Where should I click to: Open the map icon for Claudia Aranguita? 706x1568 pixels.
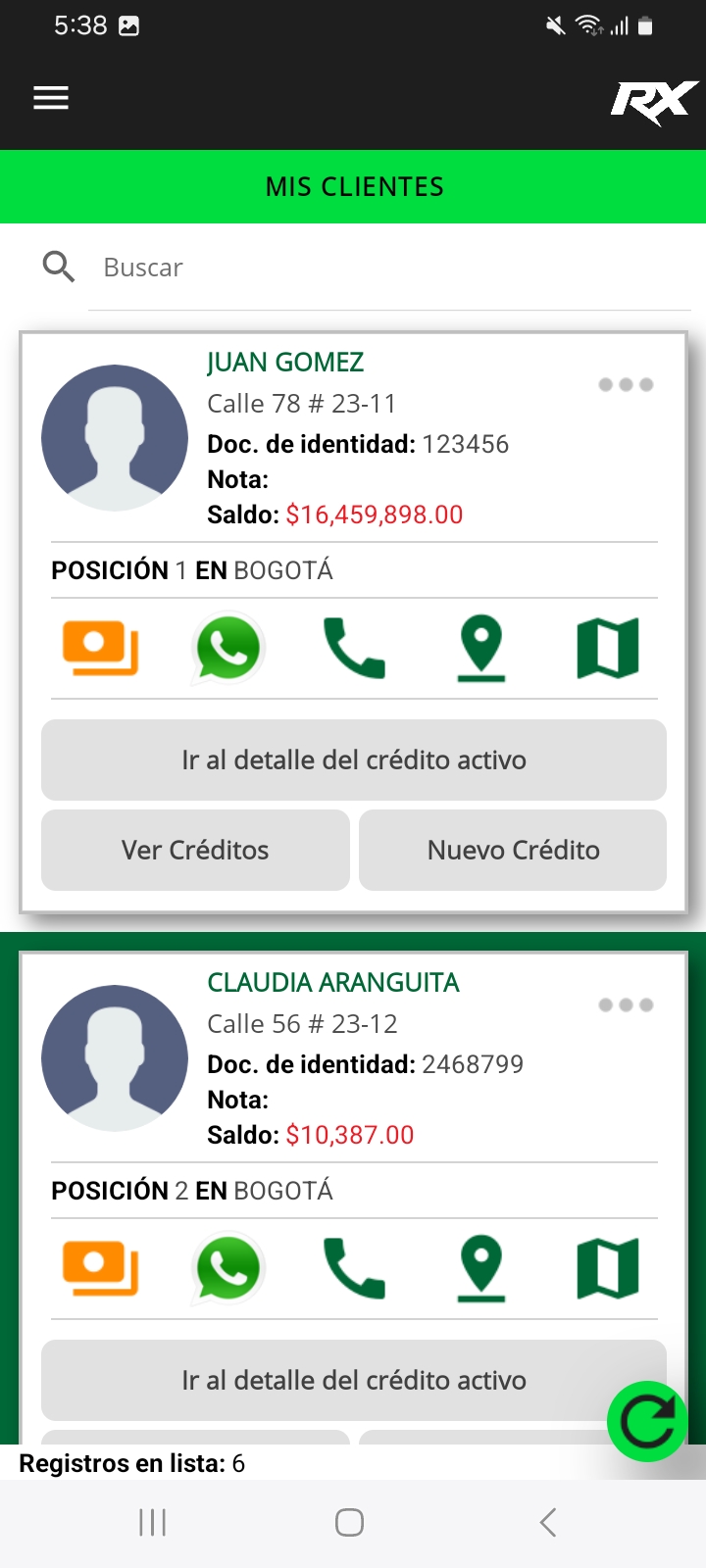click(x=608, y=1268)
